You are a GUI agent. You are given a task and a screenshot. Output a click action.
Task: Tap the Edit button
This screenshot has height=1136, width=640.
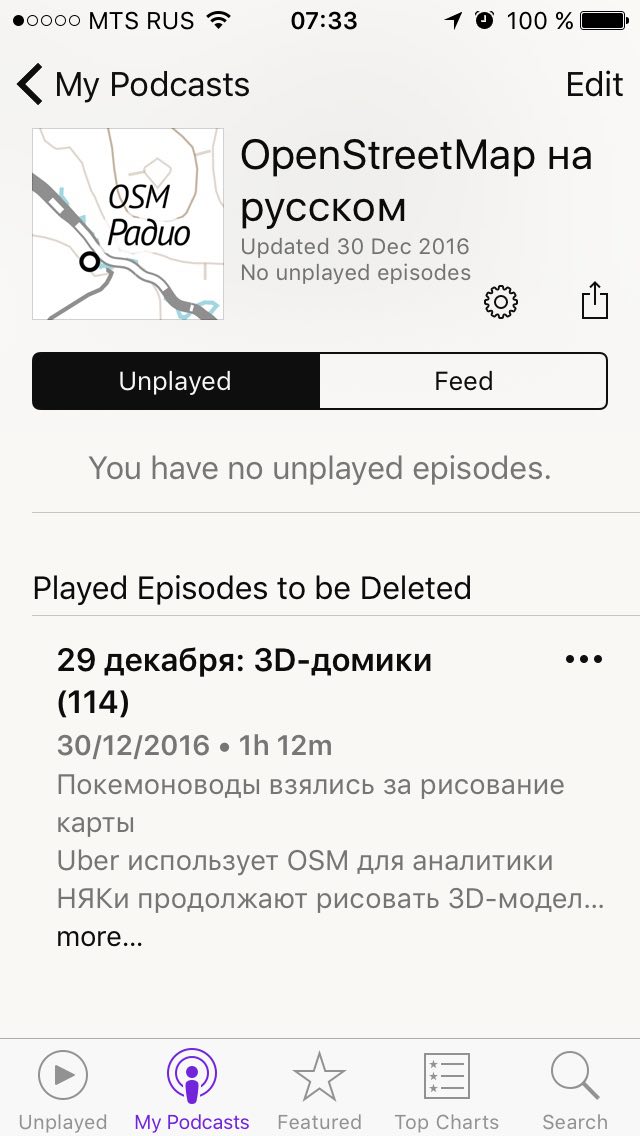pyautogui.click(x=594, y=85)
